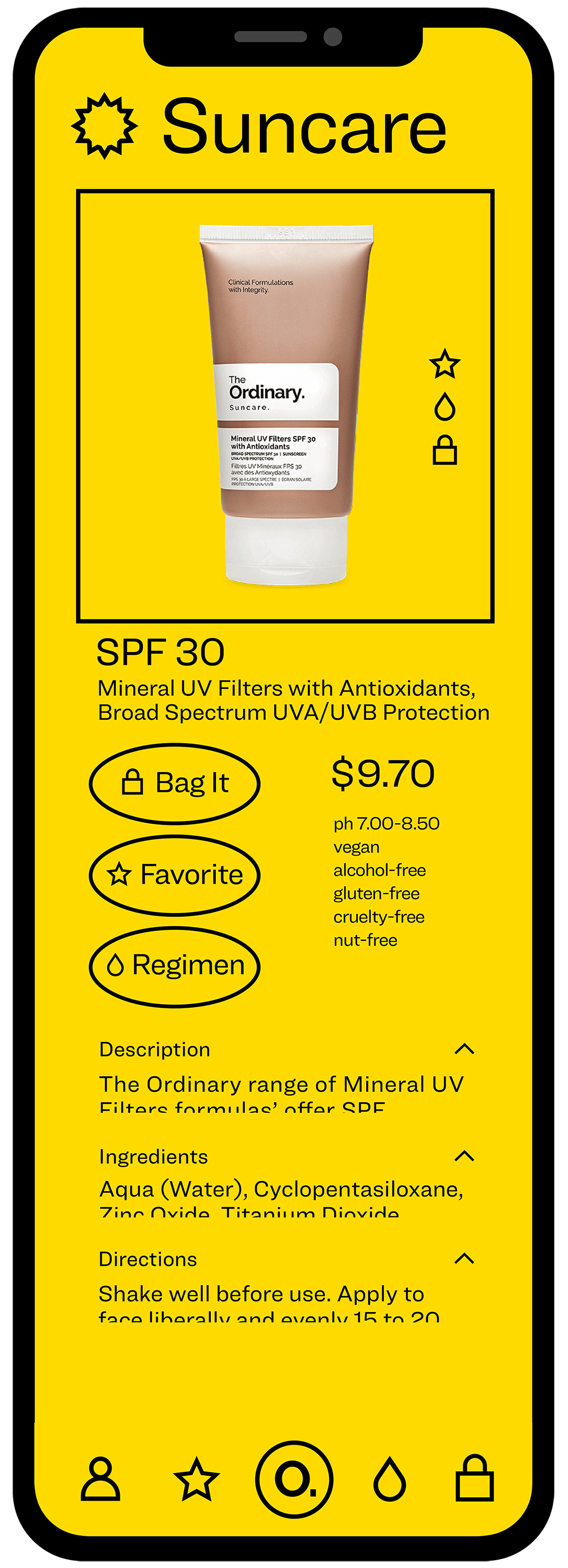Tap the bag icon on the product image

click(445, 451)
